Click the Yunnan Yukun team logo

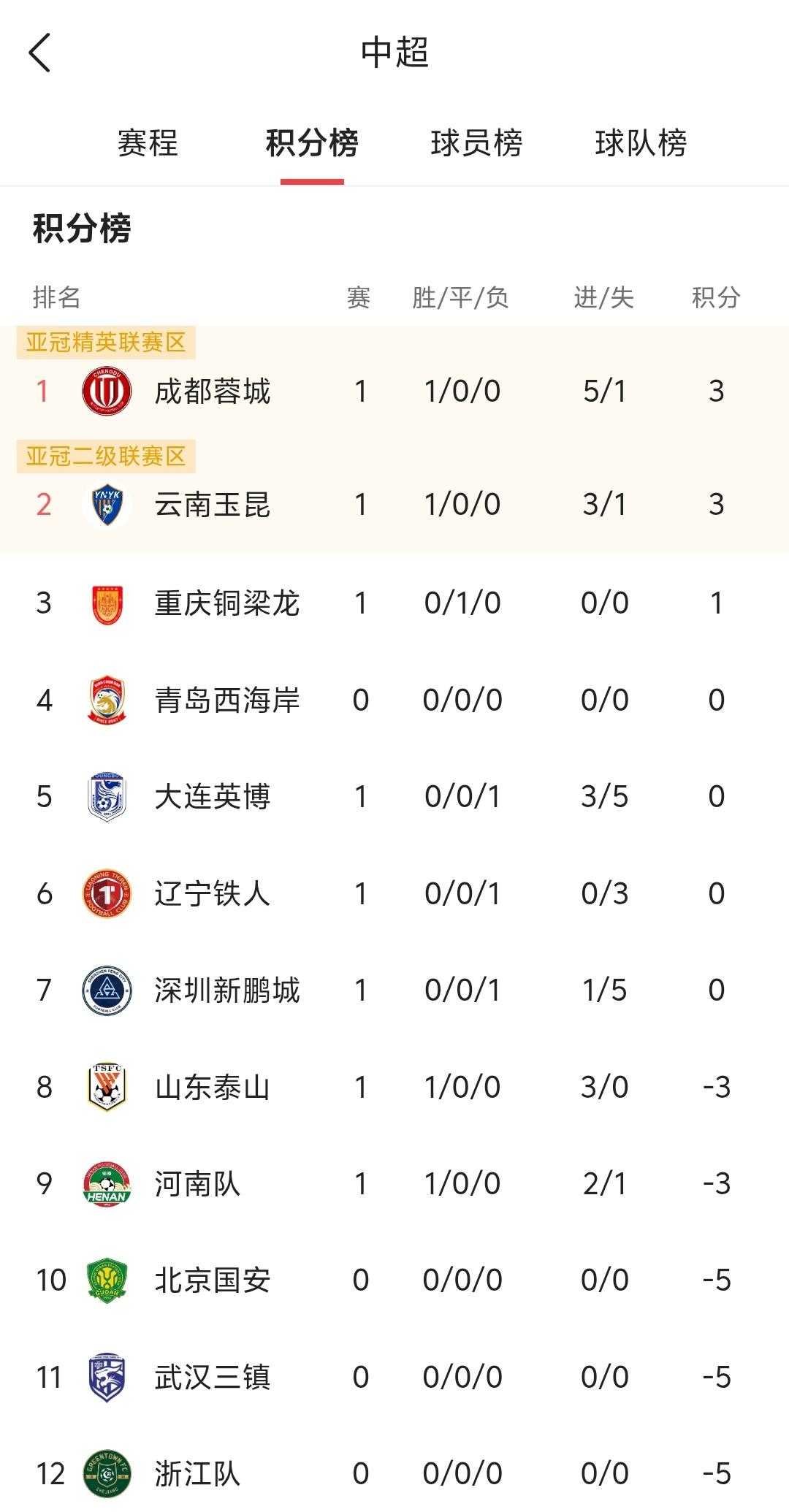107,503
